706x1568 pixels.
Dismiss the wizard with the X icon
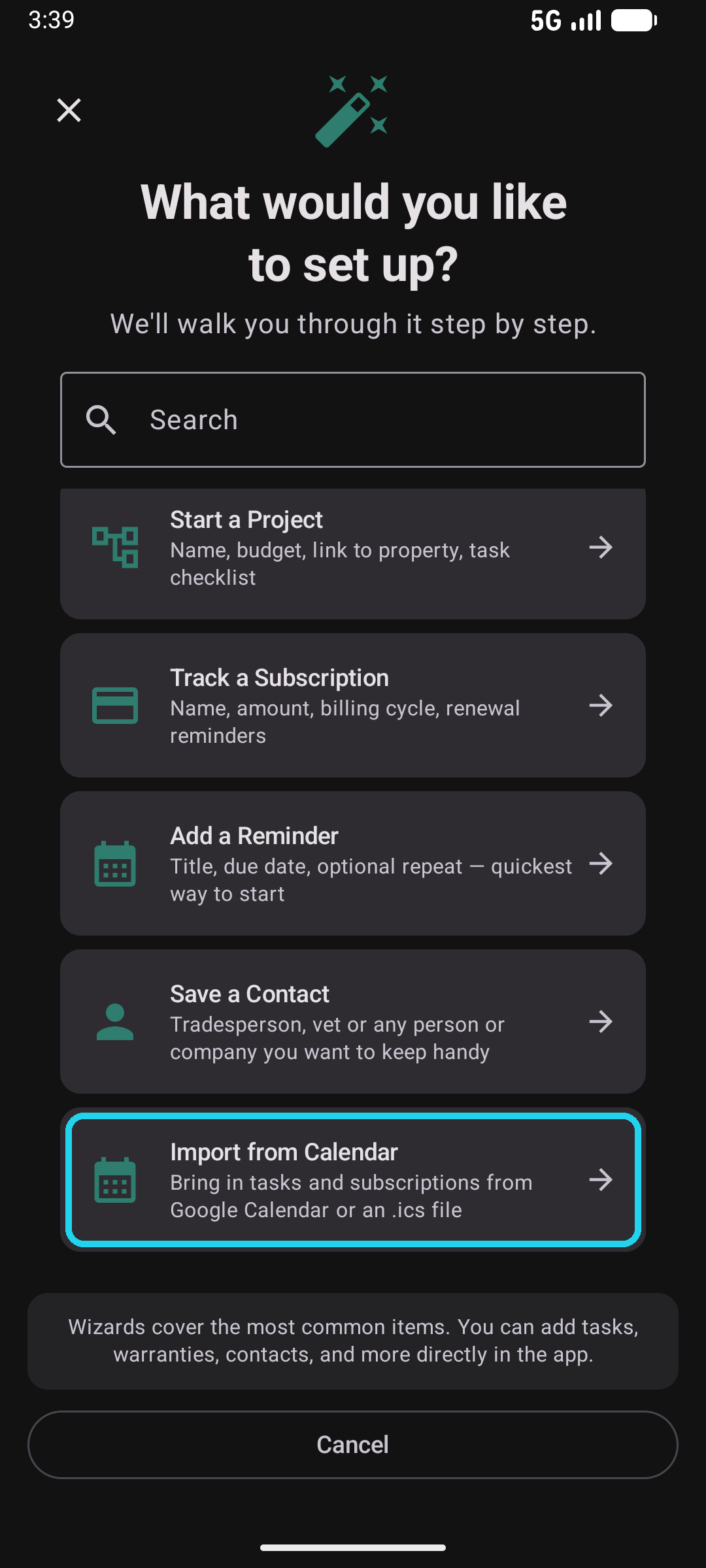[69, 110]
